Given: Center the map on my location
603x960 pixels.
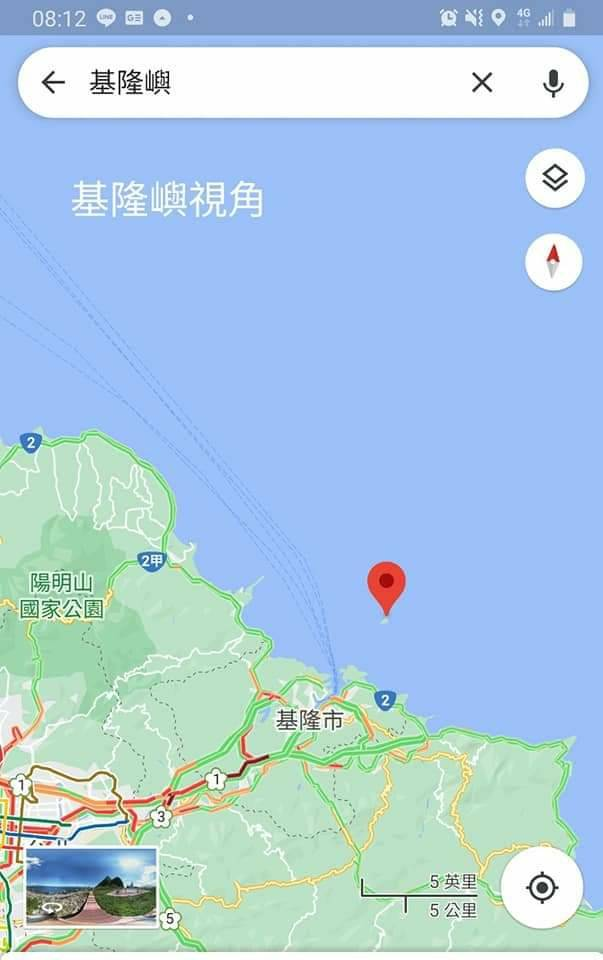Looking at the screenshot, I should coord(541,887).
